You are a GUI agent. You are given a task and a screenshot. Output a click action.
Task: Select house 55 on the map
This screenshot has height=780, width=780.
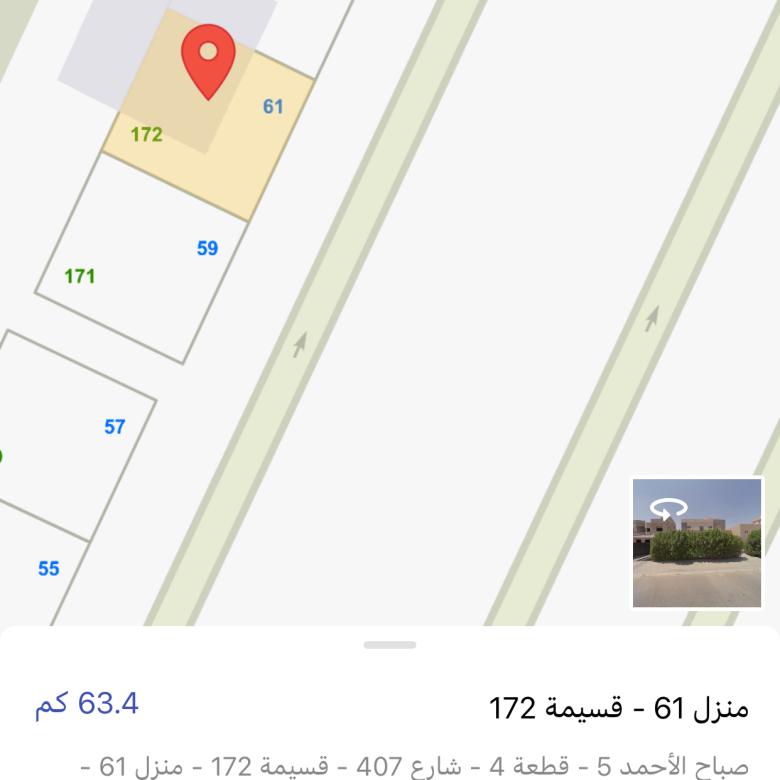tap(49, 569)
